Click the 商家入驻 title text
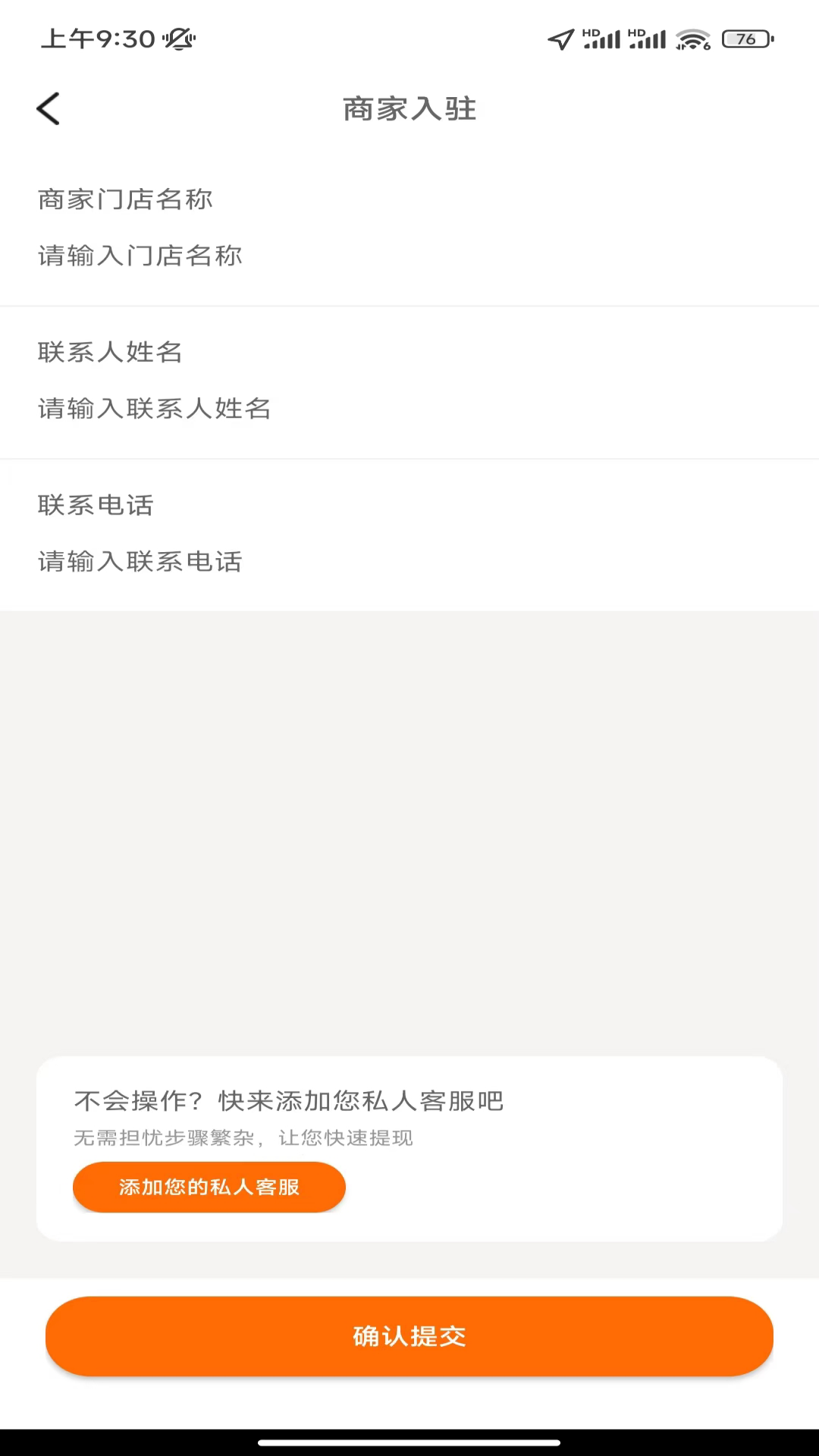 pos(409,109)
